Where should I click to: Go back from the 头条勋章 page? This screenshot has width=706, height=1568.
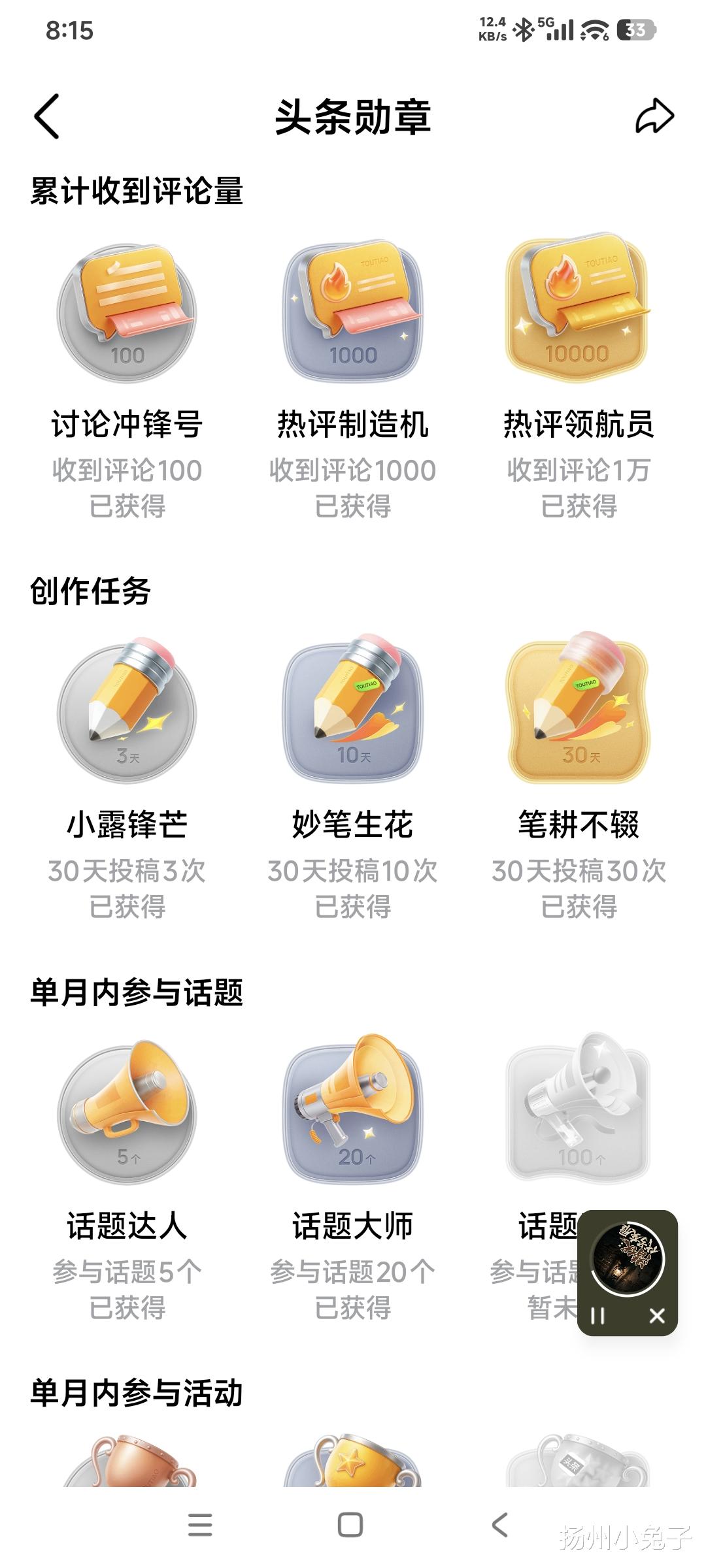pos(47,116)
